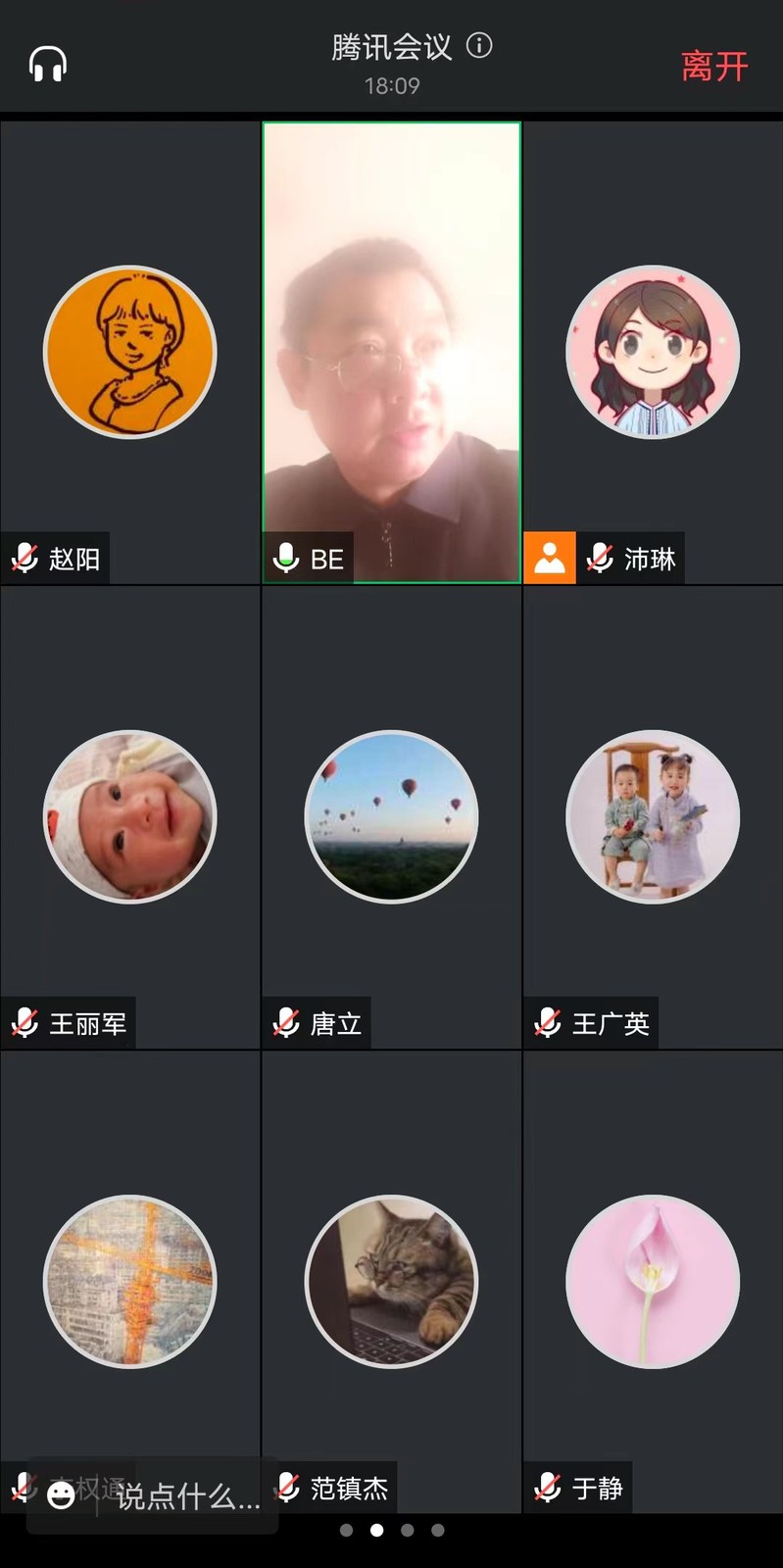Screen dimensions: 783x1568
Task: Open the emoji picker smiley
Action: click(x=61, y=1495)
